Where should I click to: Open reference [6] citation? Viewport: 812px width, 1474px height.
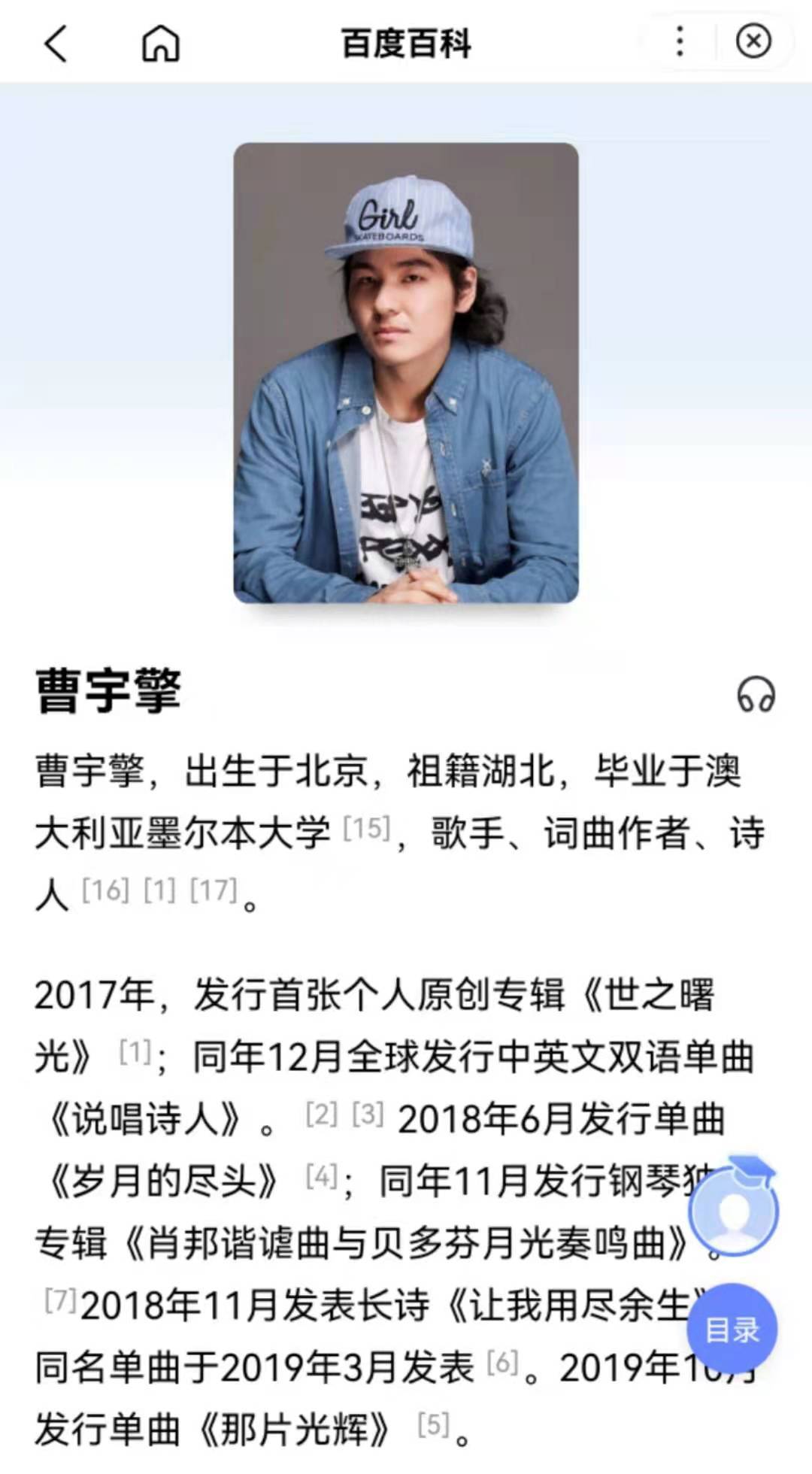click(x=502, y=1363)
